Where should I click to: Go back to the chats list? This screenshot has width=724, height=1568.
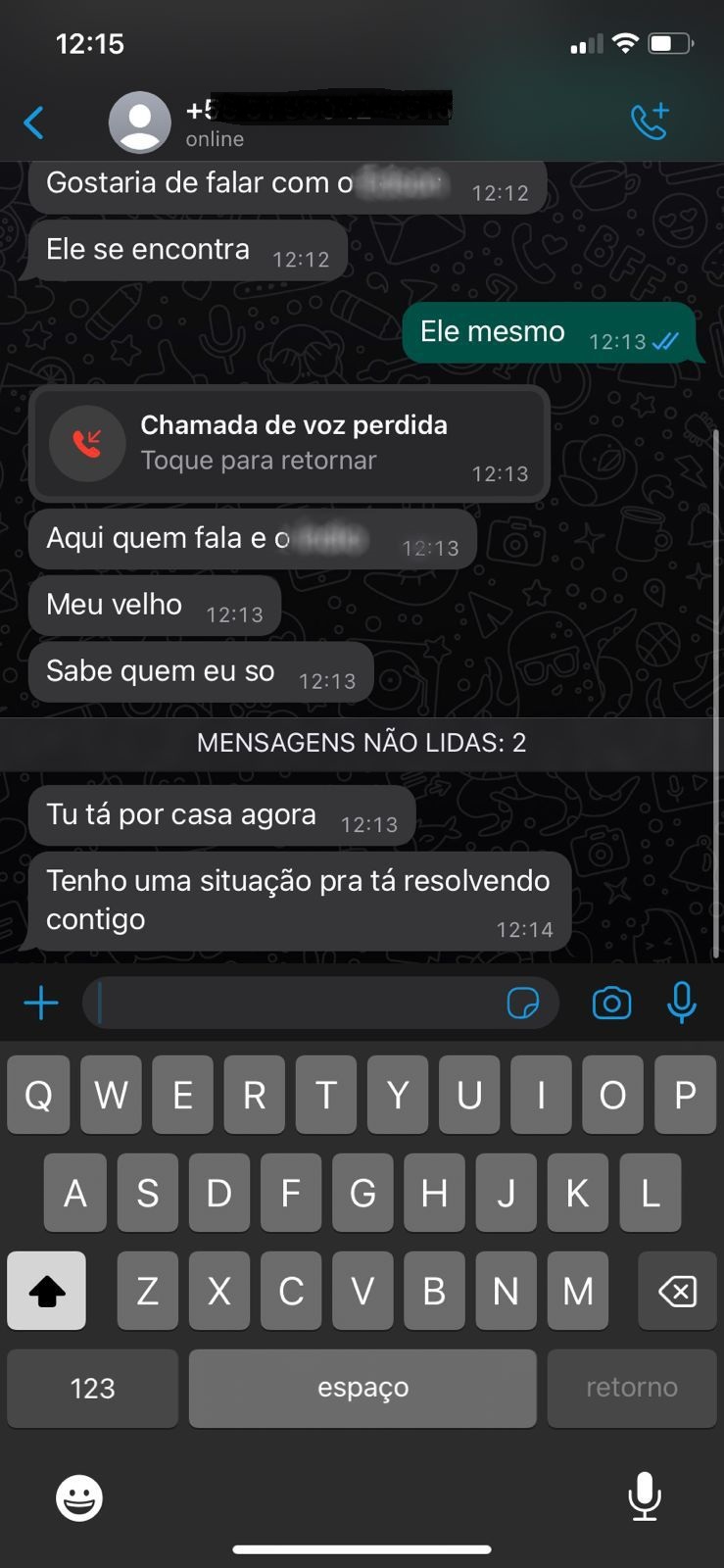(x=33, y=122)
